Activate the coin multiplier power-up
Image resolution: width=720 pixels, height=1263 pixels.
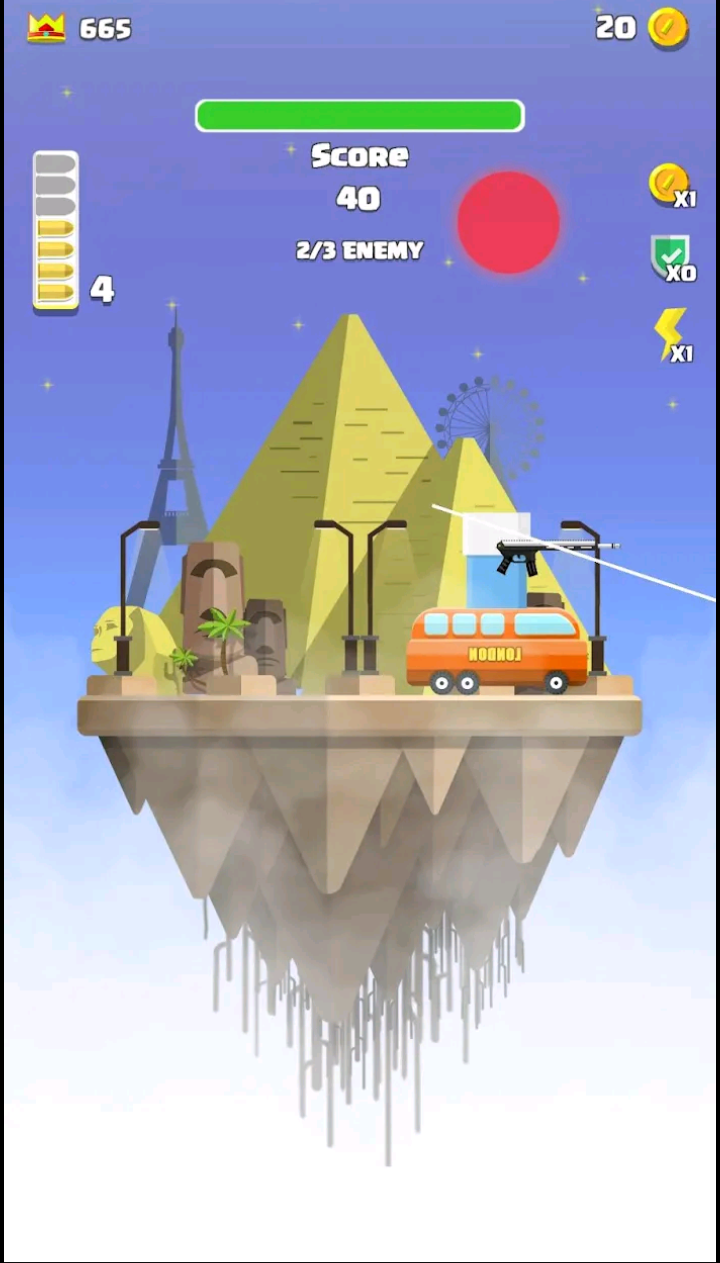coord(668,185)
